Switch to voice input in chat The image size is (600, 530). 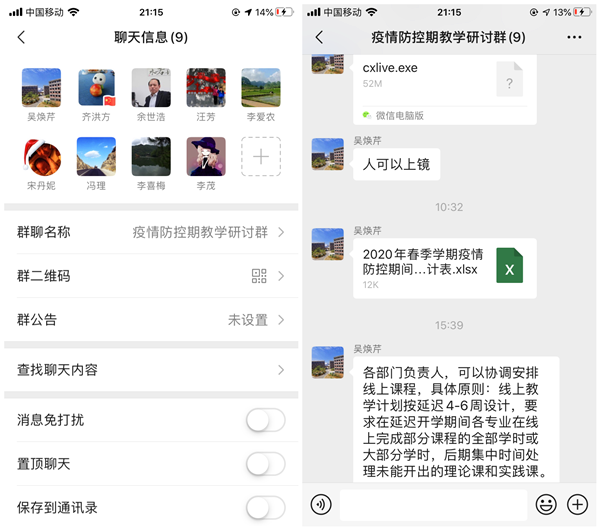click(x=321, y=504)
